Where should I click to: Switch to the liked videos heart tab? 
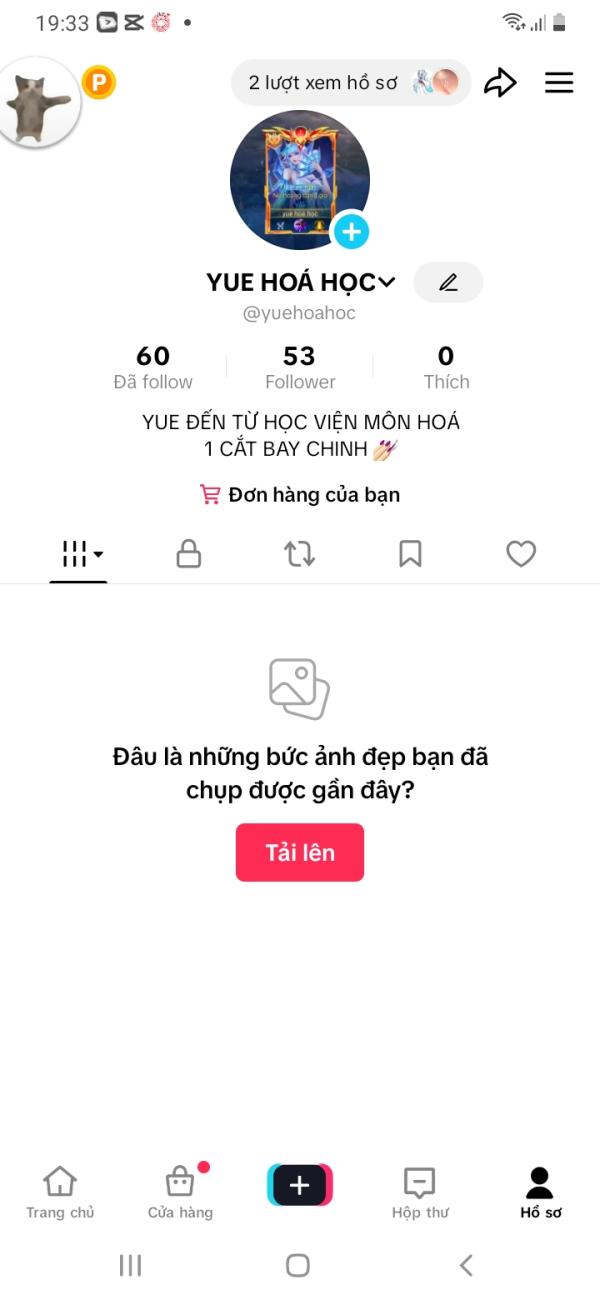pos(521,554)
